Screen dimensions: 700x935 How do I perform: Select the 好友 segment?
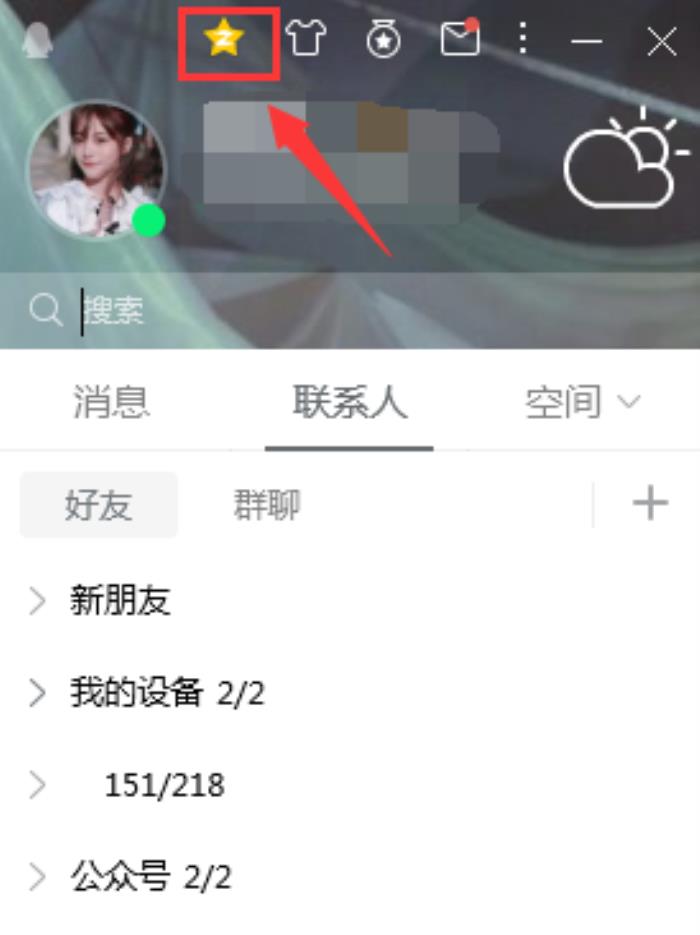tap(98, 505)
